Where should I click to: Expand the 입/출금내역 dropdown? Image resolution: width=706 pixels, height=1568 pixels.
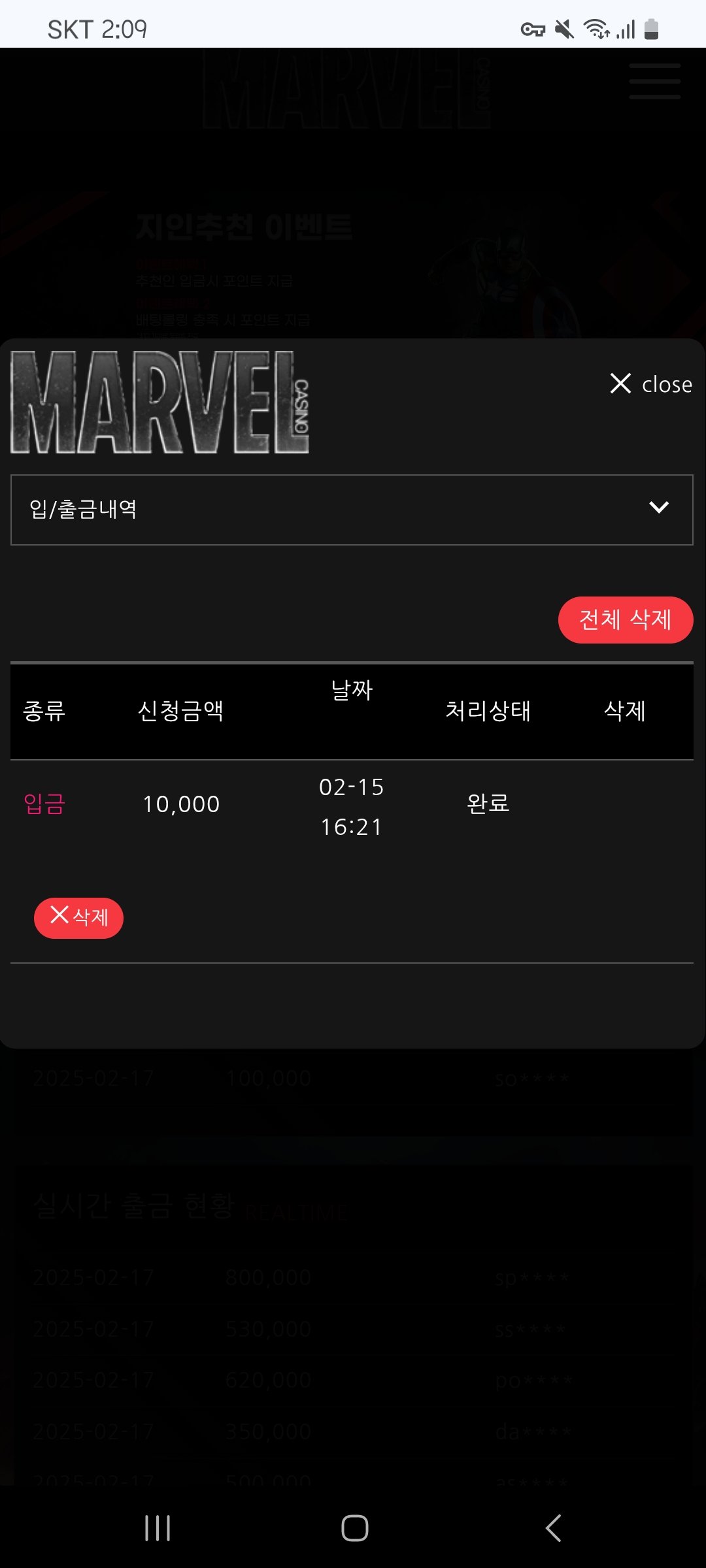click(x=352, y=510)
